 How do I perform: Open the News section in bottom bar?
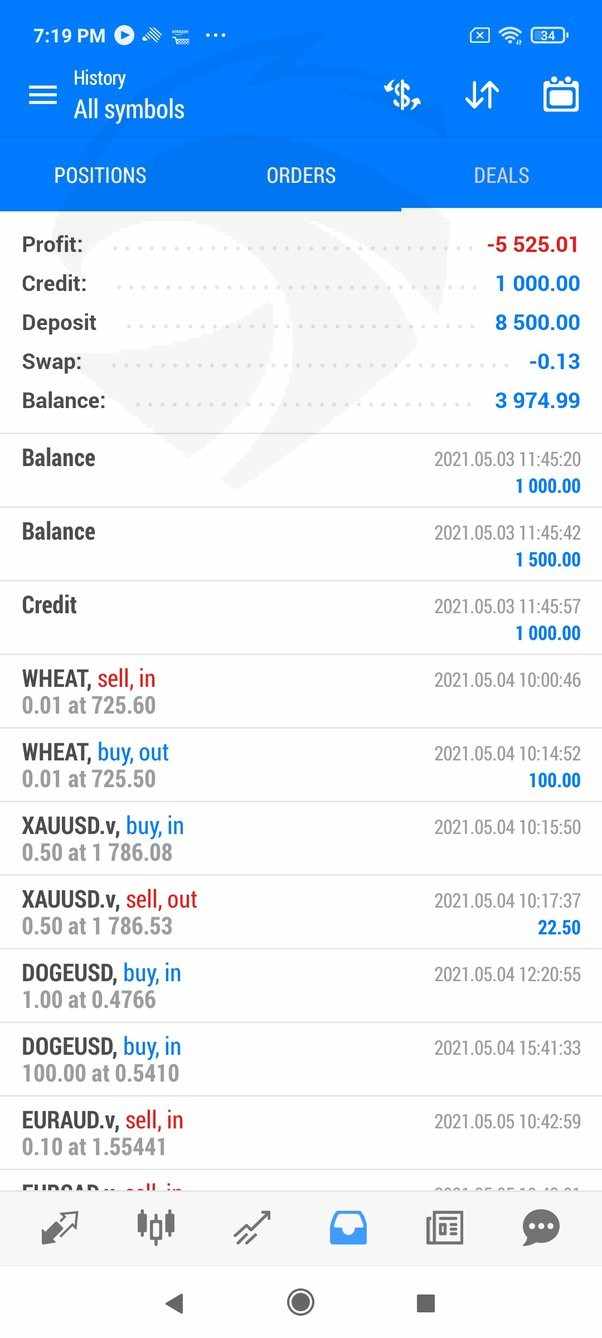coord(444,1227)
